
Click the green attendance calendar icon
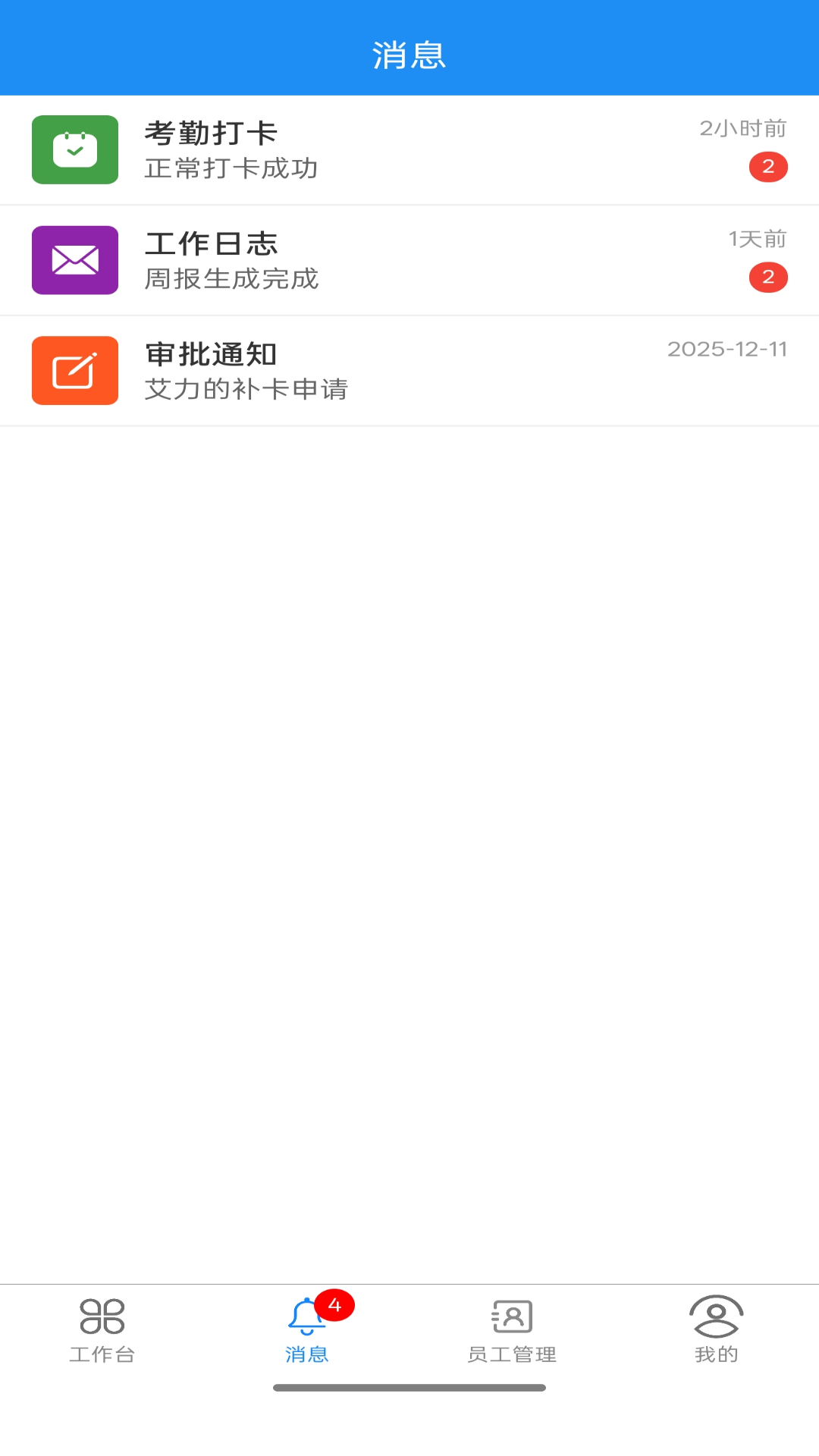tap(74, 149)
